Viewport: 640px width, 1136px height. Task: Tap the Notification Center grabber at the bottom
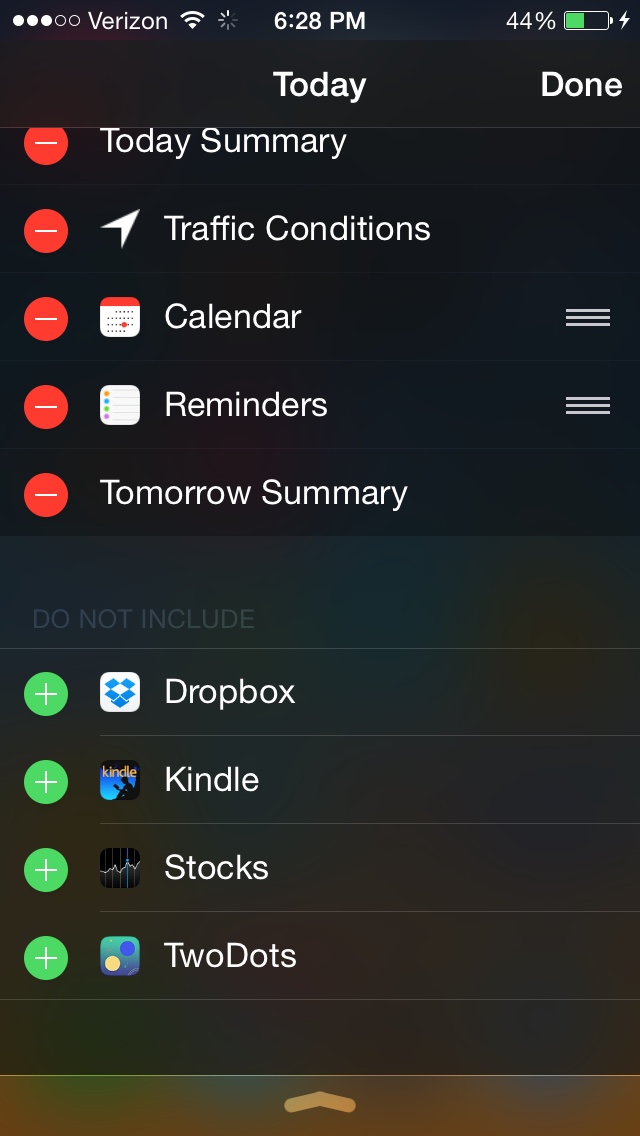coord(320,1103)
